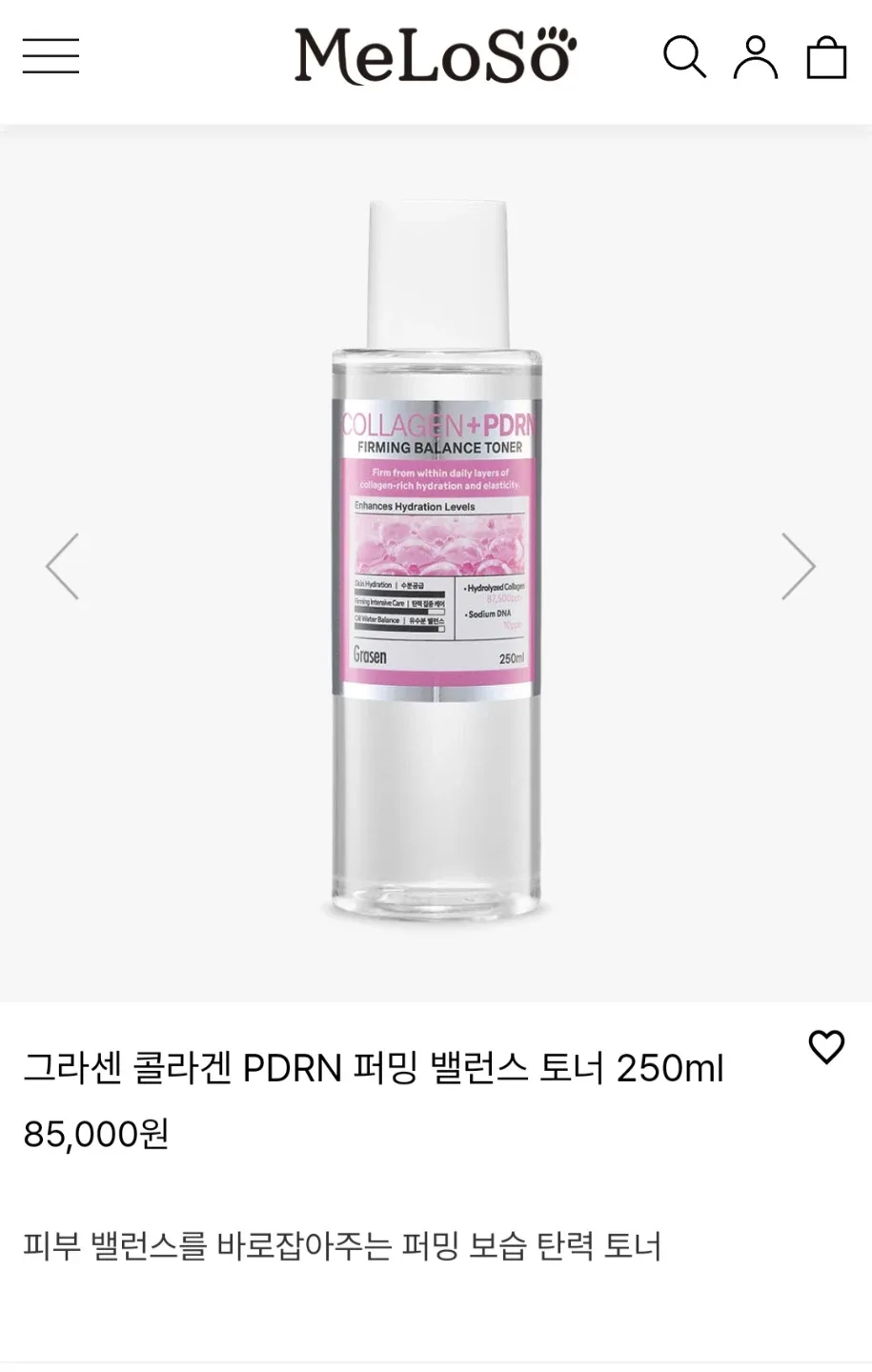Open the shopping bag
The height and width of the screenshot is (1372, 872).
click(826, 57)
